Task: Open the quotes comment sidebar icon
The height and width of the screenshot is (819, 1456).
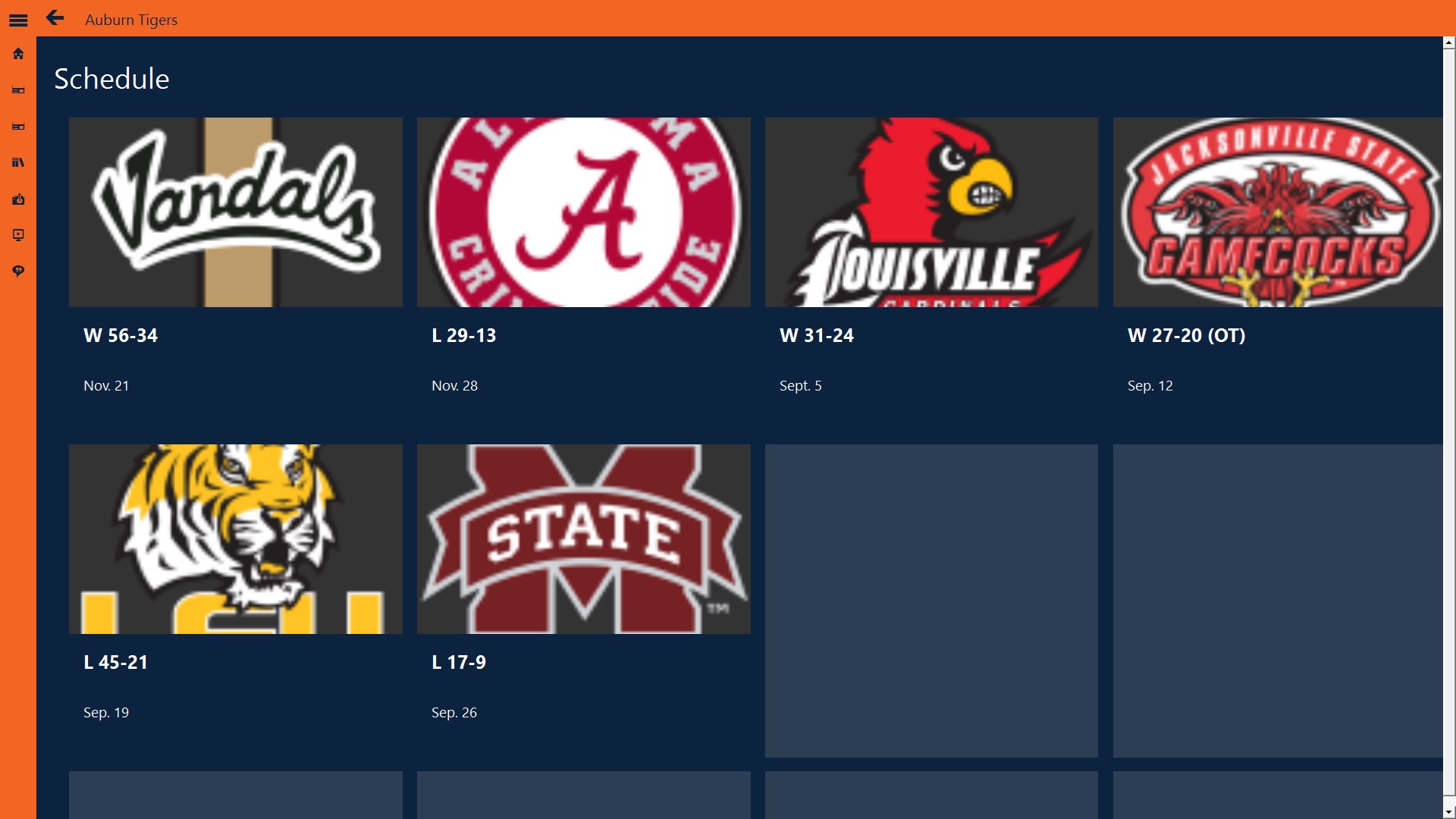Action: pyautogui.click(x=18, y=271)
